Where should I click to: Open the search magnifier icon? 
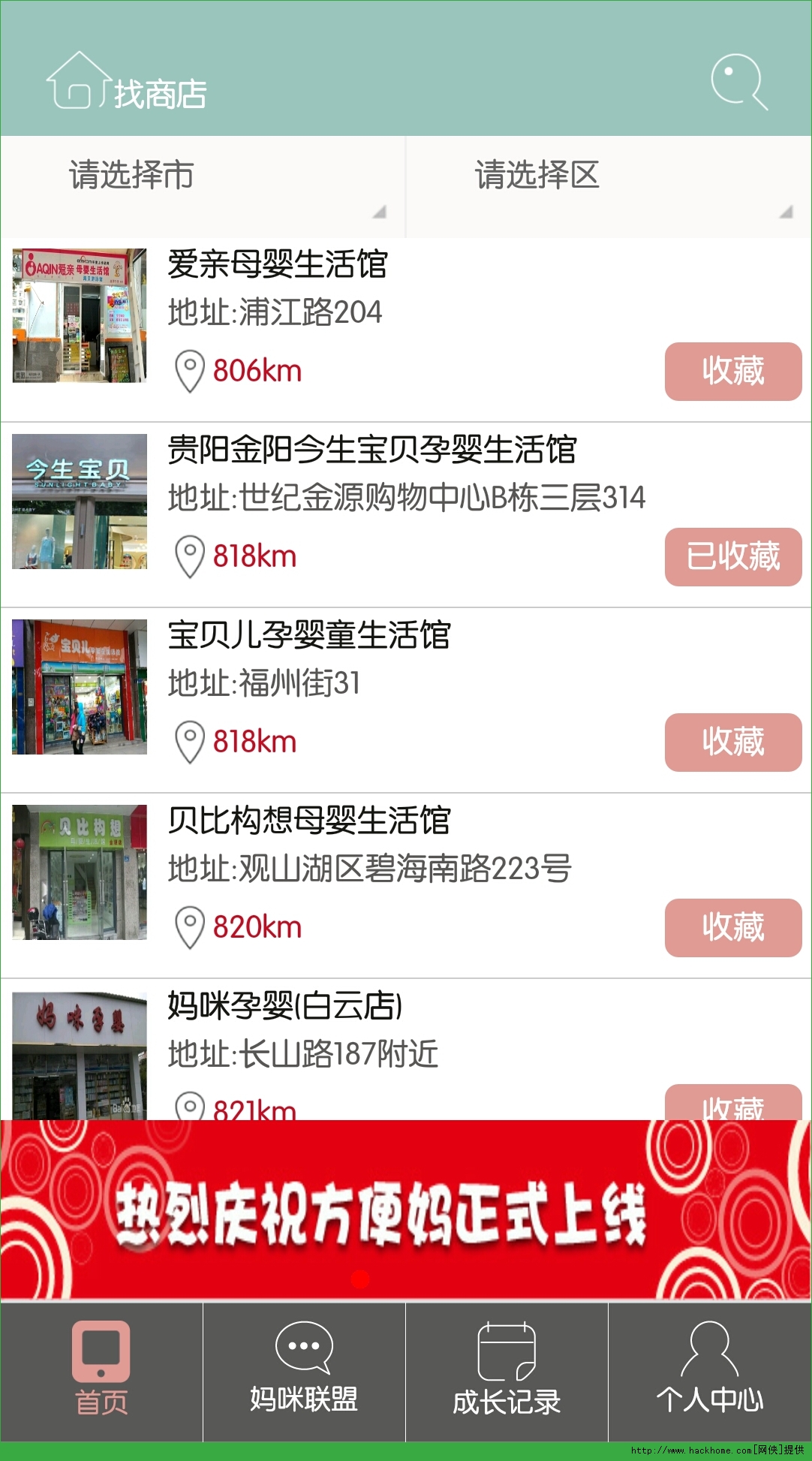pyautogui.click(x=738, y=82)
